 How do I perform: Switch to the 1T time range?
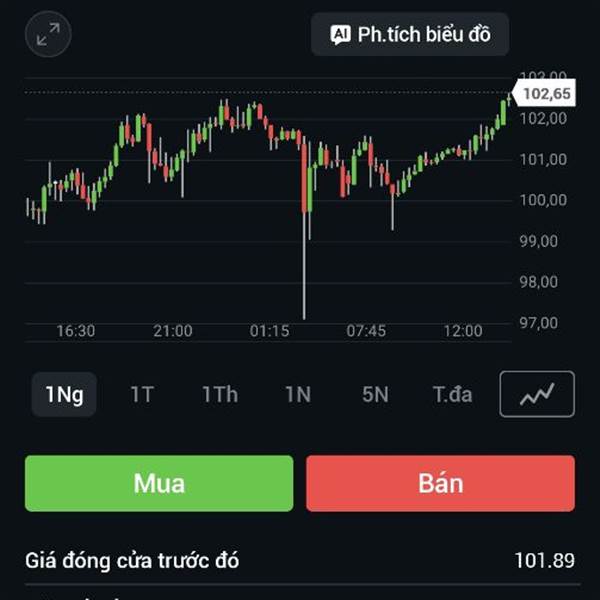click(x=142, y=394)
